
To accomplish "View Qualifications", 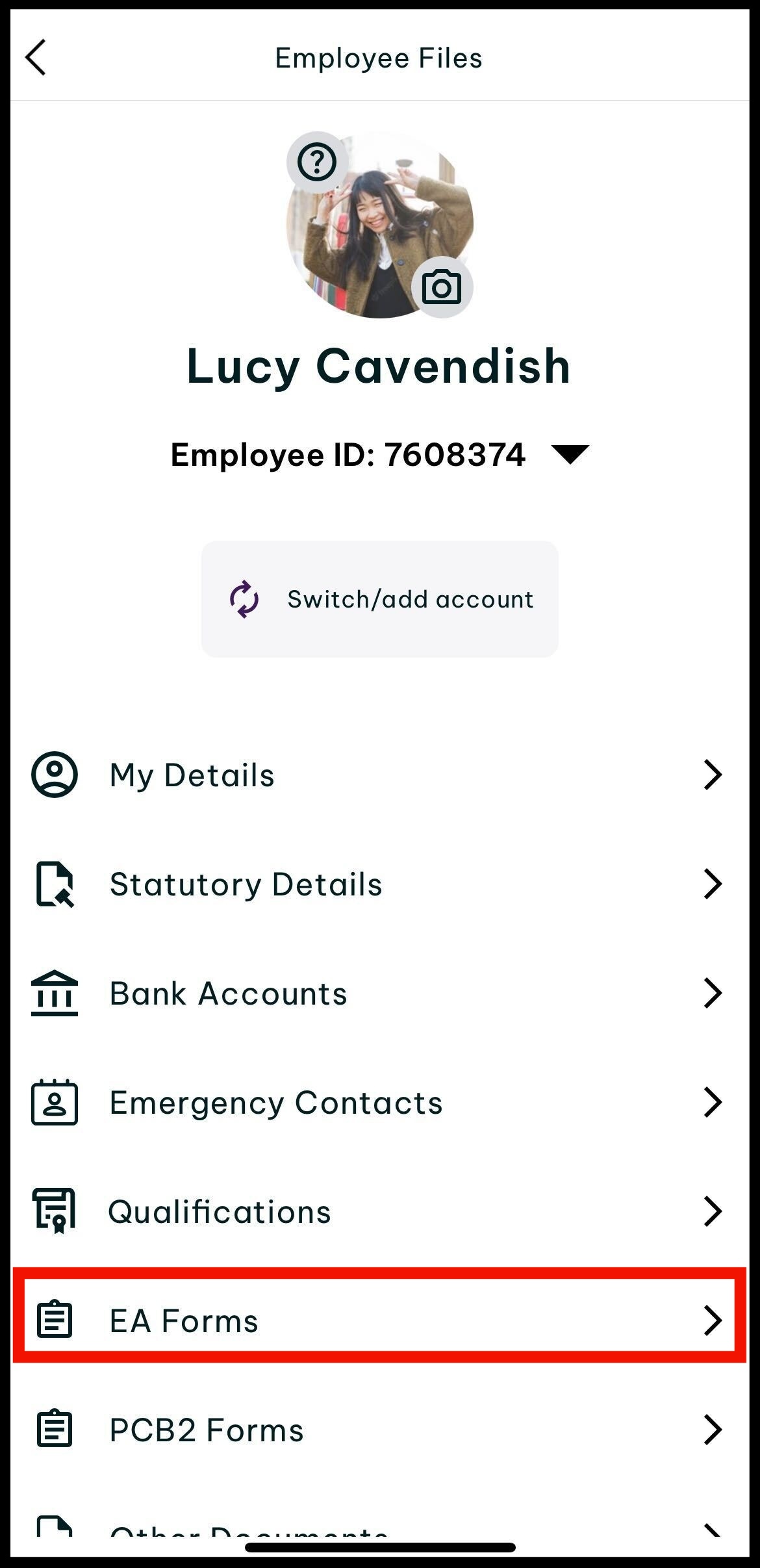I will (x=379, y=1211).
